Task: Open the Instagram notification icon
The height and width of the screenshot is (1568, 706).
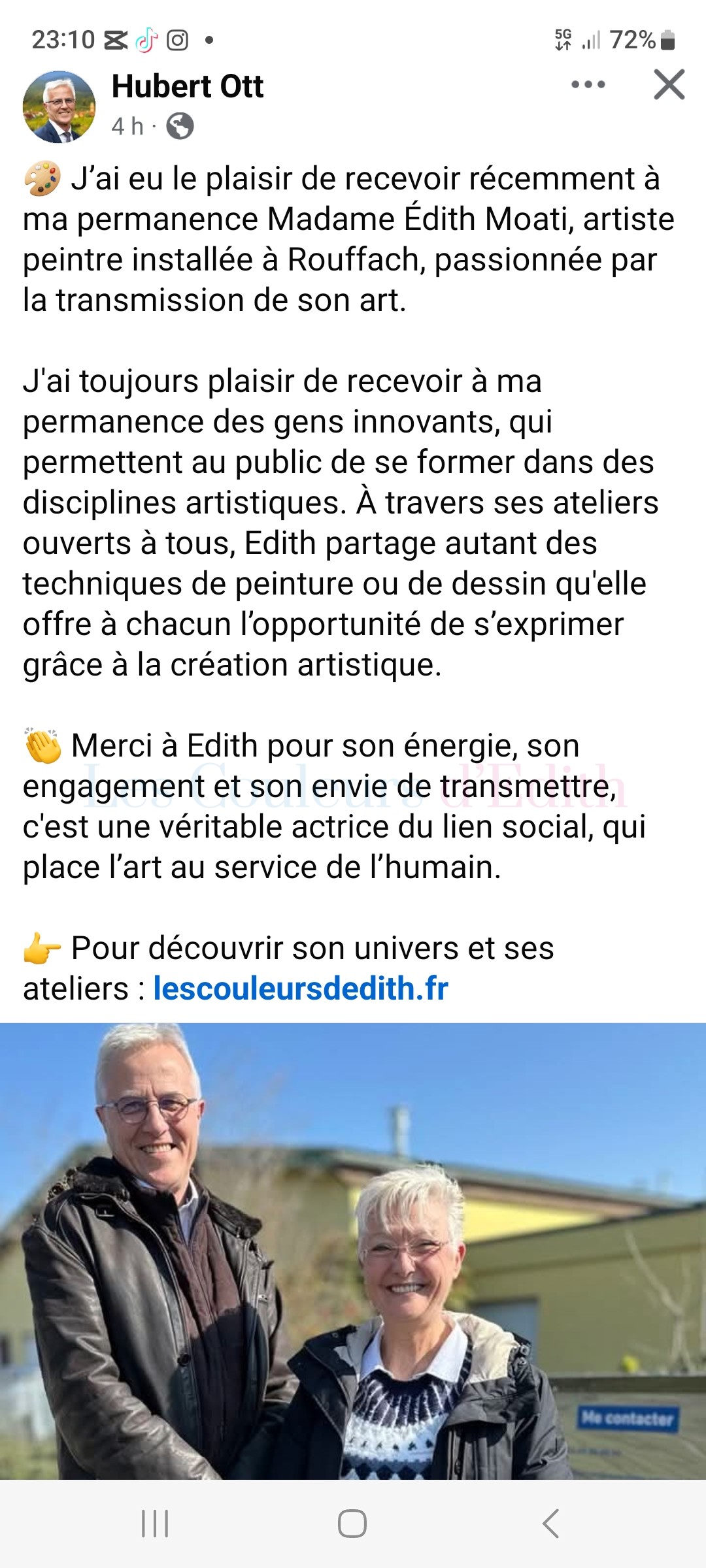Action: point(178,41)
